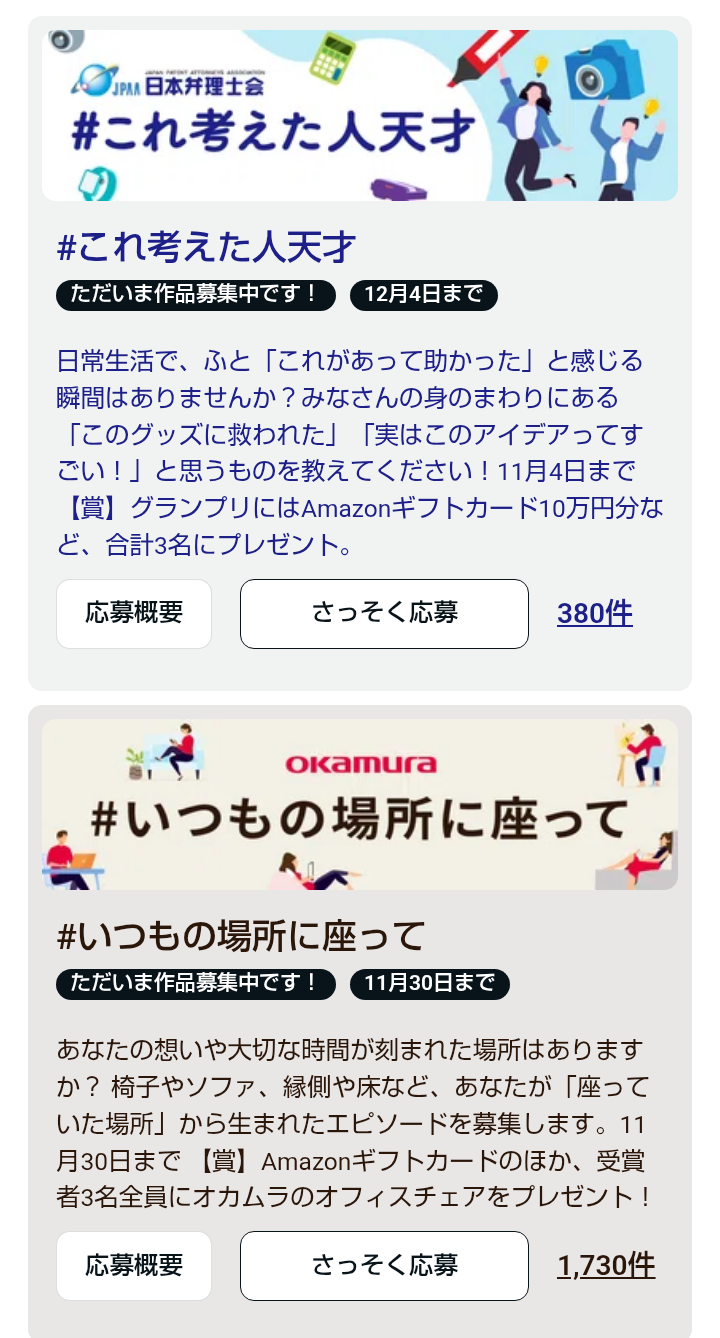The width and height of the screenshot is (720, 1338).
Task: Tap 応募概要 under #これ考えた人天才
Action: (x=134, y=614)
